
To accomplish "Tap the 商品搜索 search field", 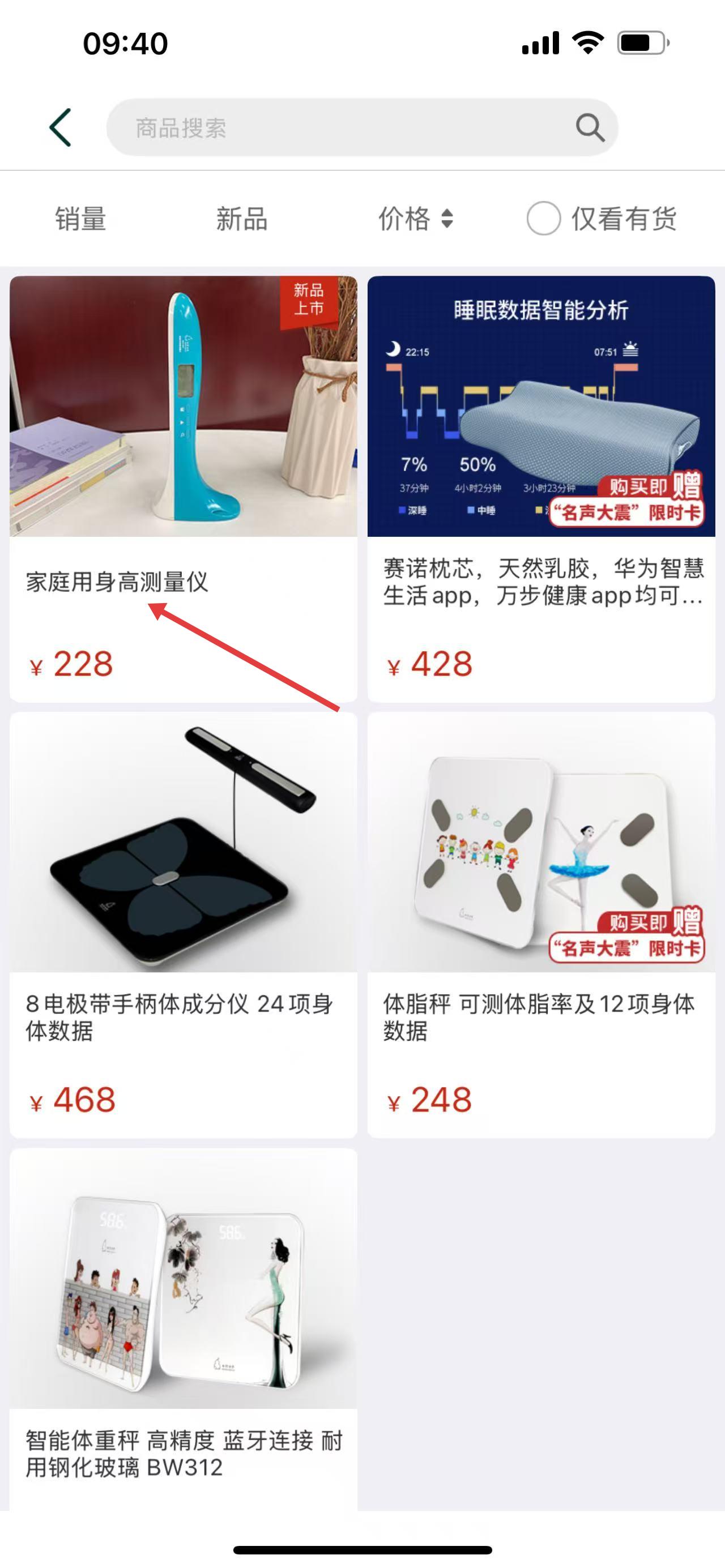I will click(341, 128).
